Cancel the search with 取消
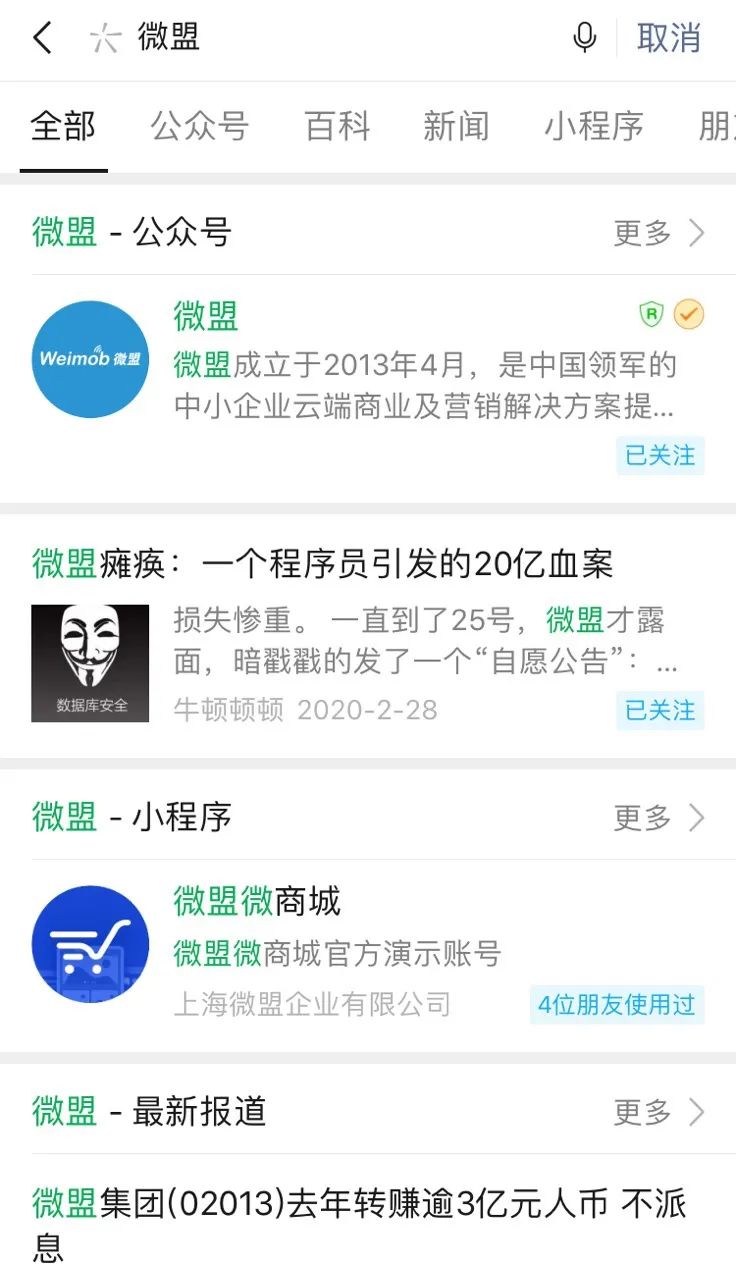This screenshot has width=736, height=1264. [x=669, y=38]
